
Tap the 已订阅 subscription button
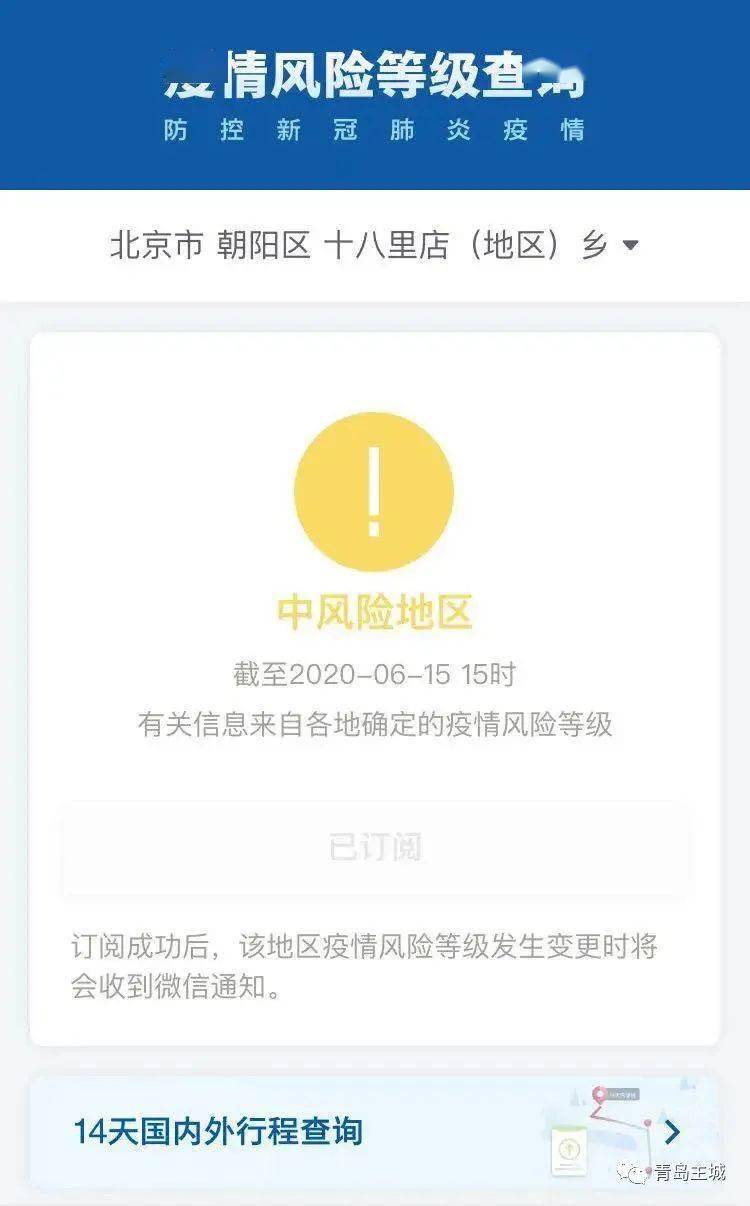click(375, 848)
